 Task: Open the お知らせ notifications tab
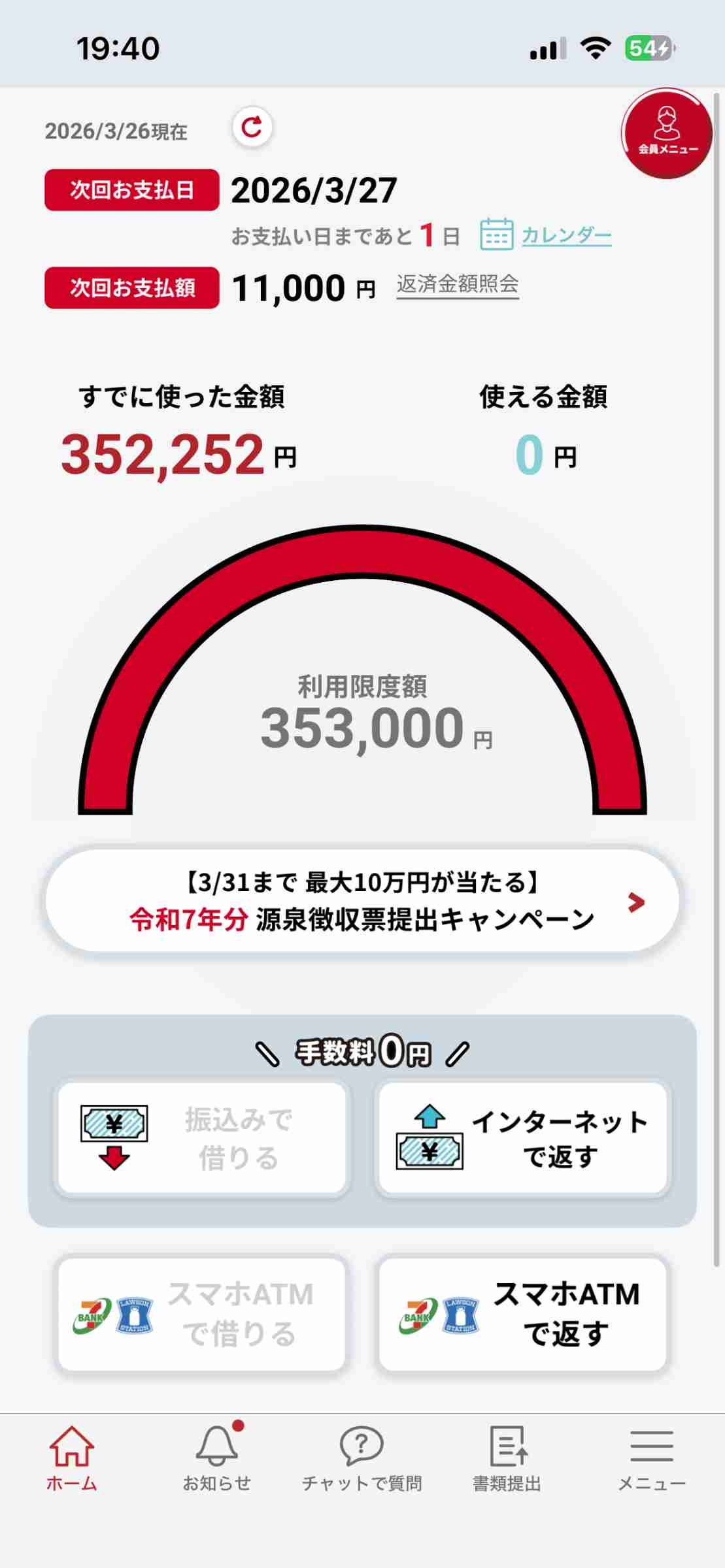[x=217, y=1458]
